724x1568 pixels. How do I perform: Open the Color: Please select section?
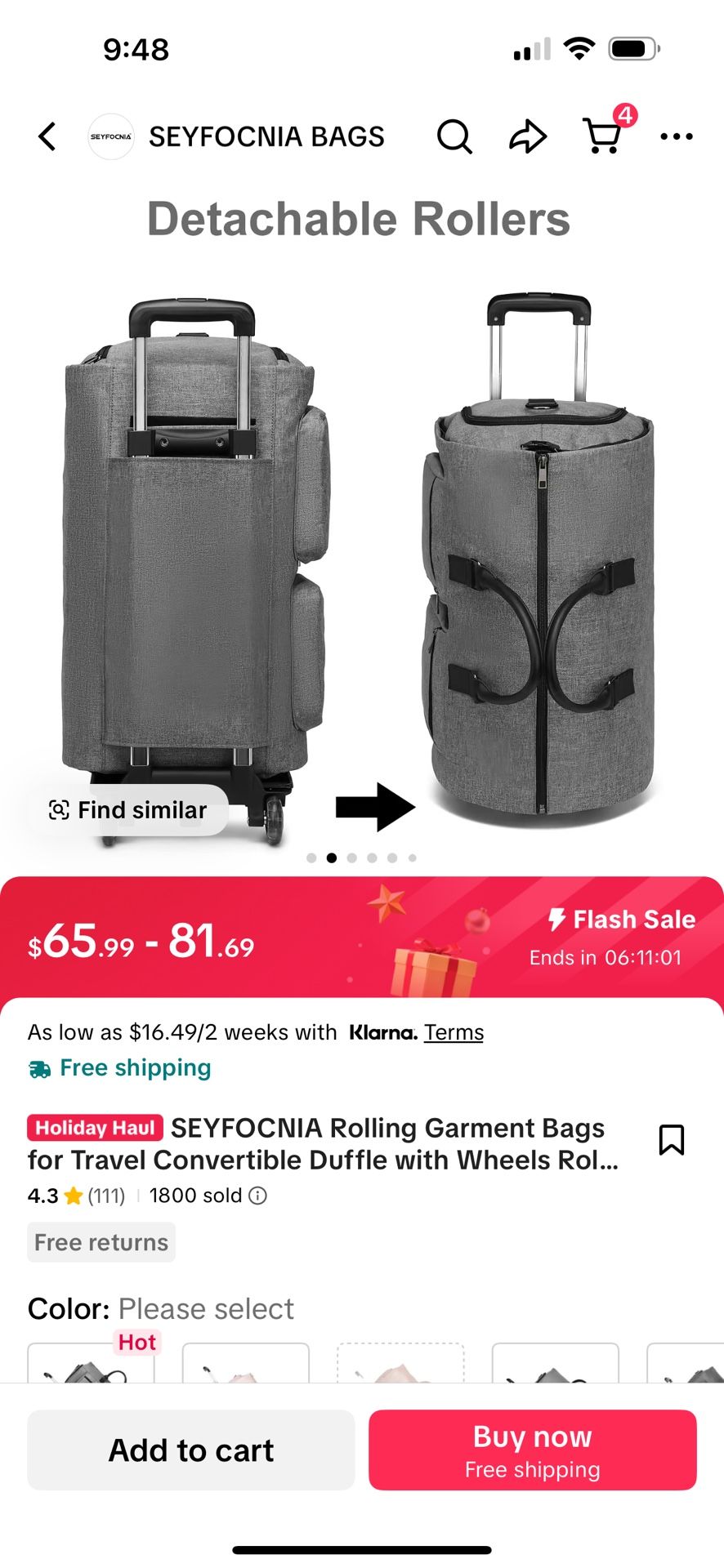click(161, 1308)
